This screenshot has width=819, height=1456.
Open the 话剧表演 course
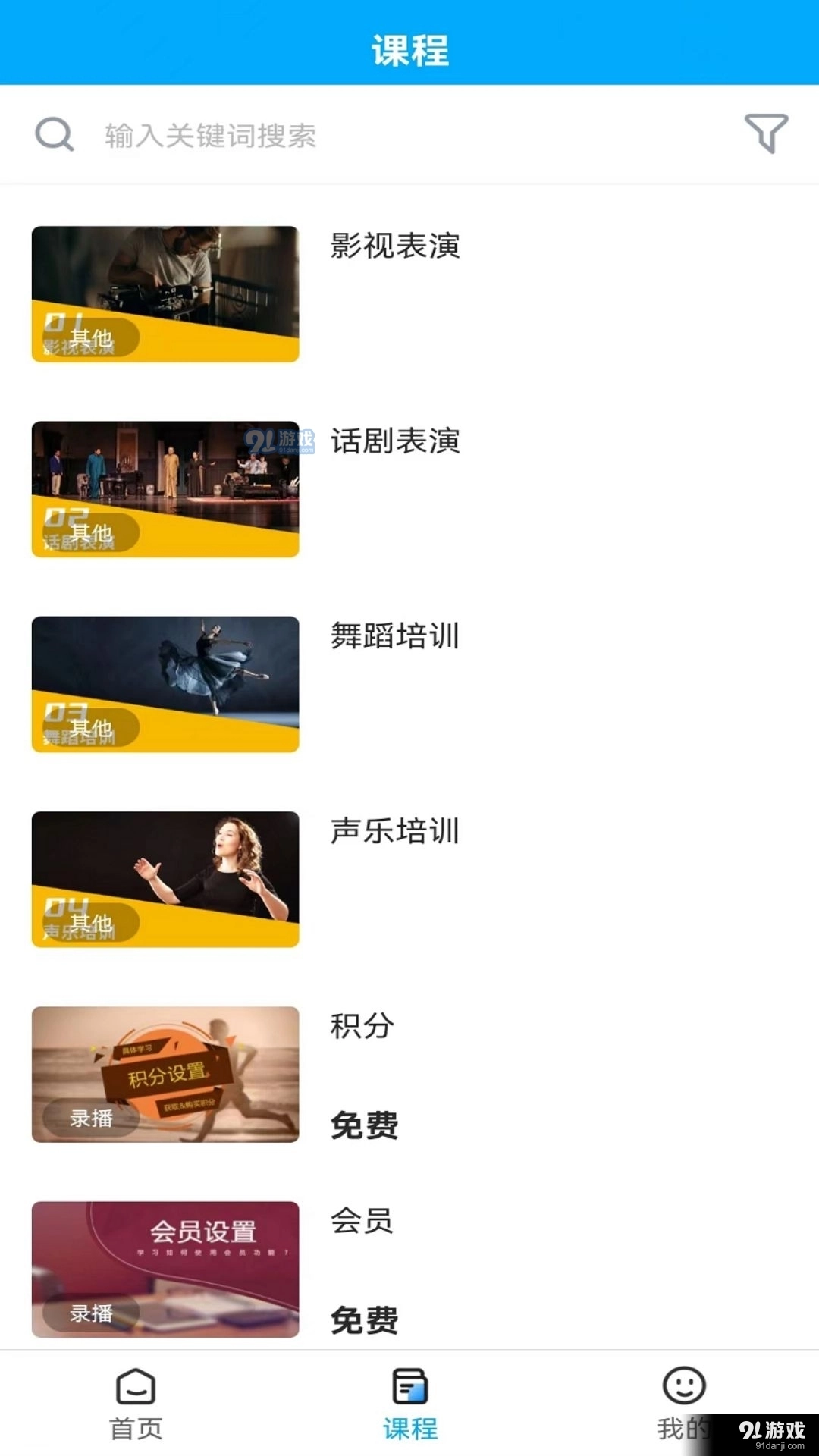coord(396,444)
